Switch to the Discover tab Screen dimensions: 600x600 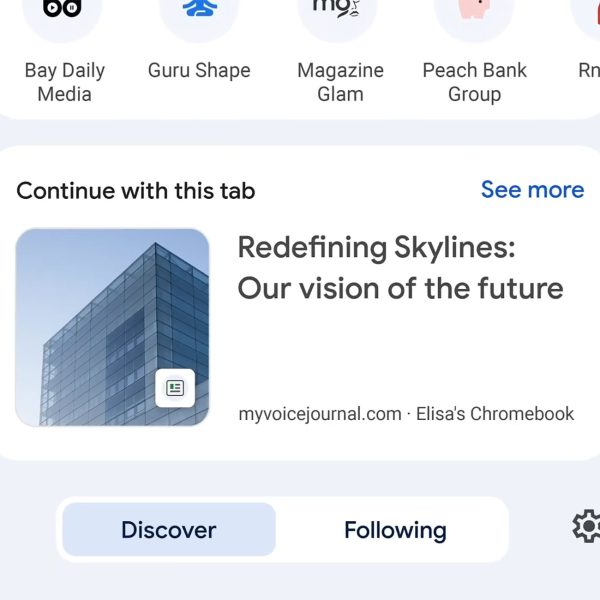click(x=169, y=530)
